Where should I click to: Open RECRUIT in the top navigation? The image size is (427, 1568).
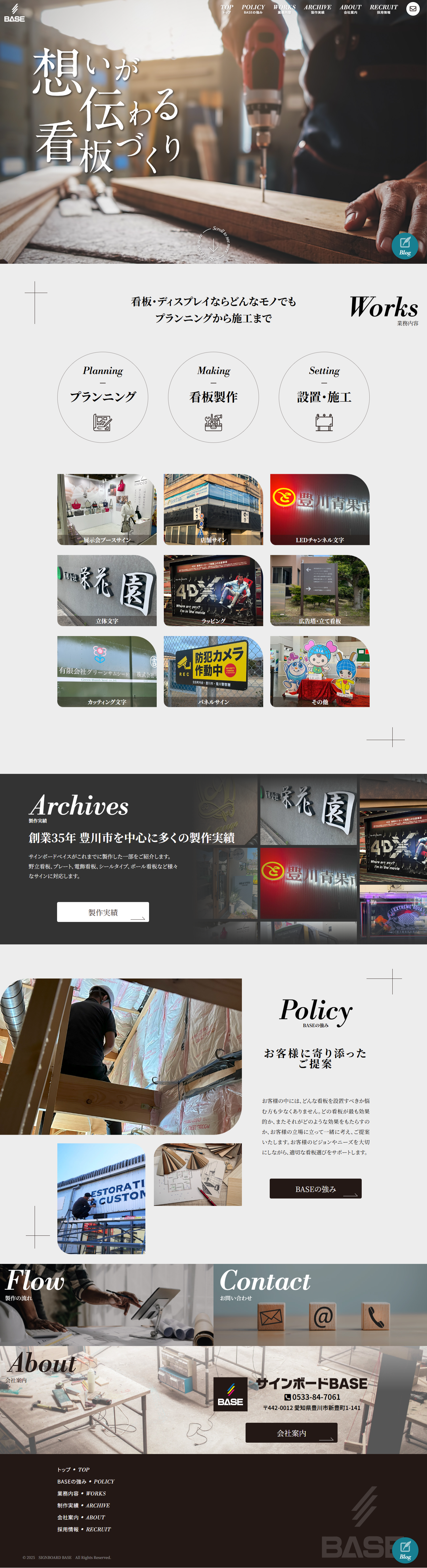click(x=383, y=9)
